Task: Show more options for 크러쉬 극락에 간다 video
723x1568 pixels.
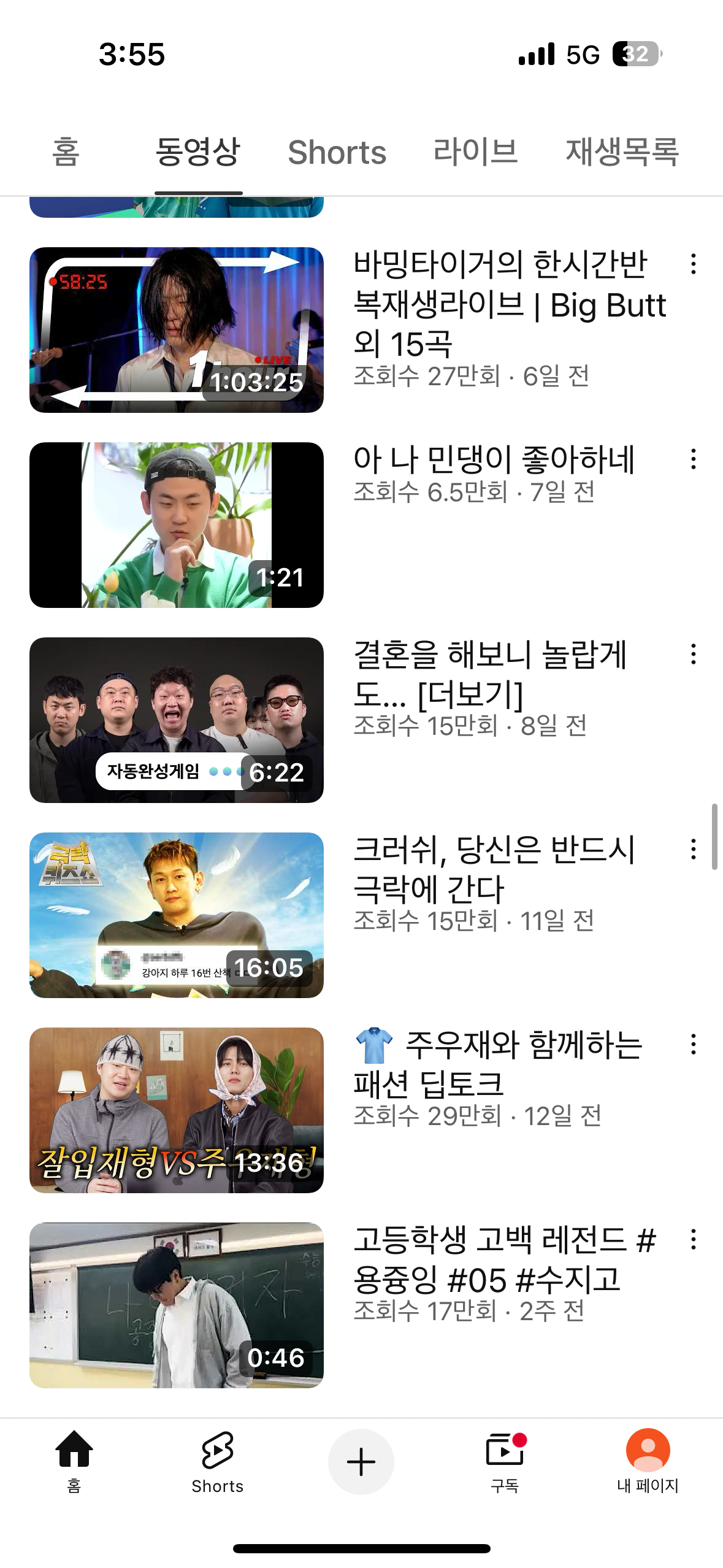Action: coord(694,850)
